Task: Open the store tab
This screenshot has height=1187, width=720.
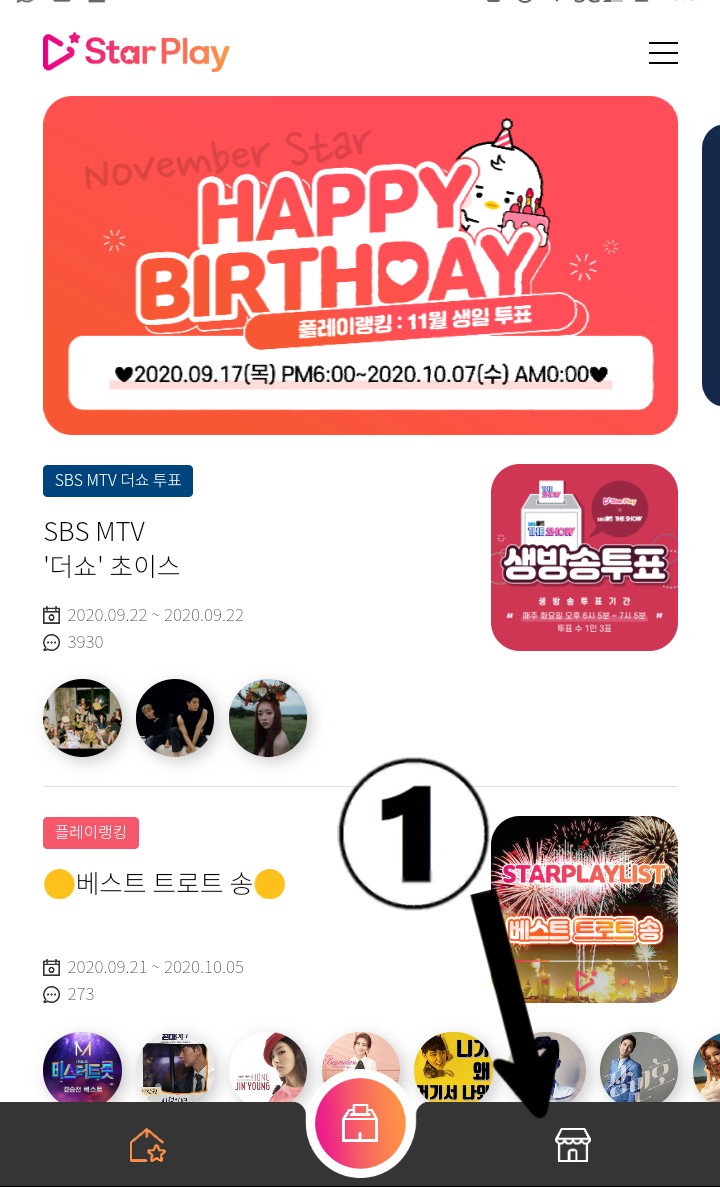Action: tap(572, 1145)
